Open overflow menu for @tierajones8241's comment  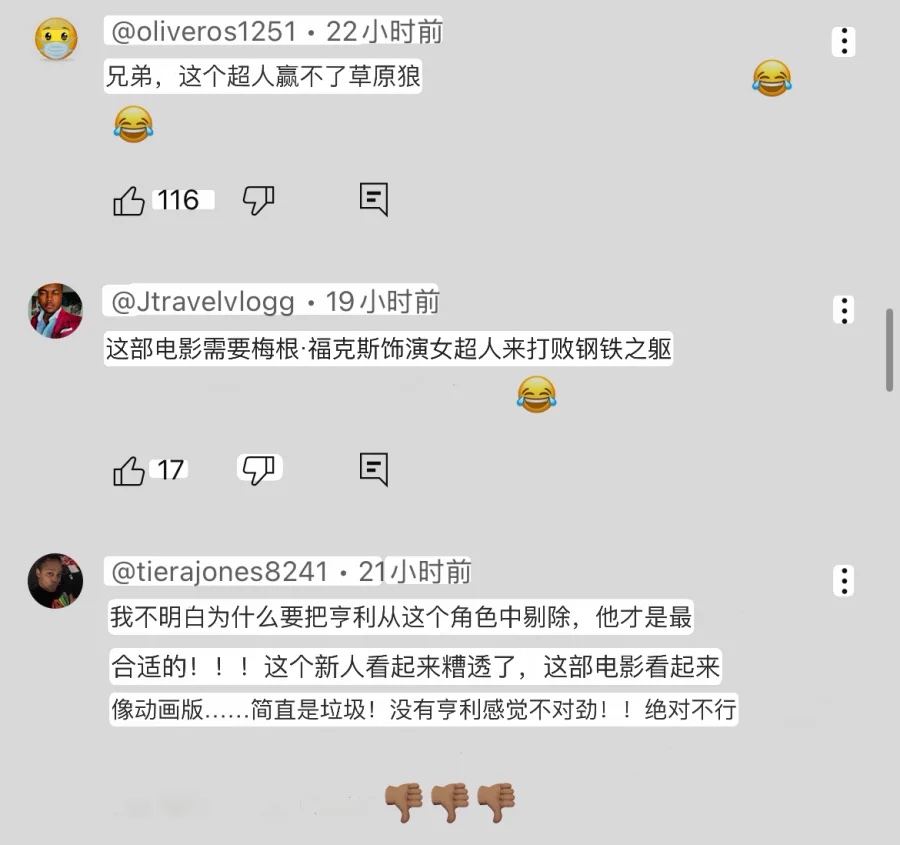(845, 581)
